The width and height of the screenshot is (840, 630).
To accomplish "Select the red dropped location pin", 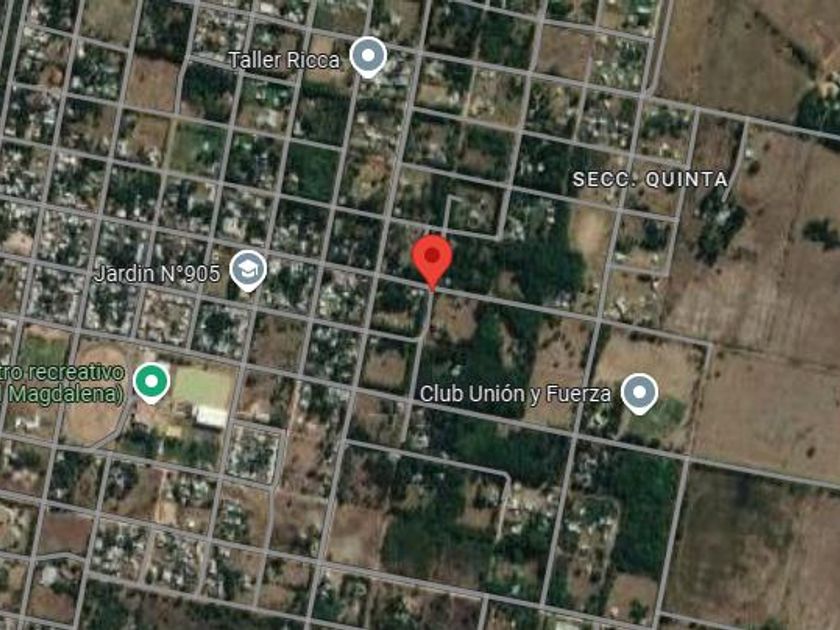I will click(432, 258).
